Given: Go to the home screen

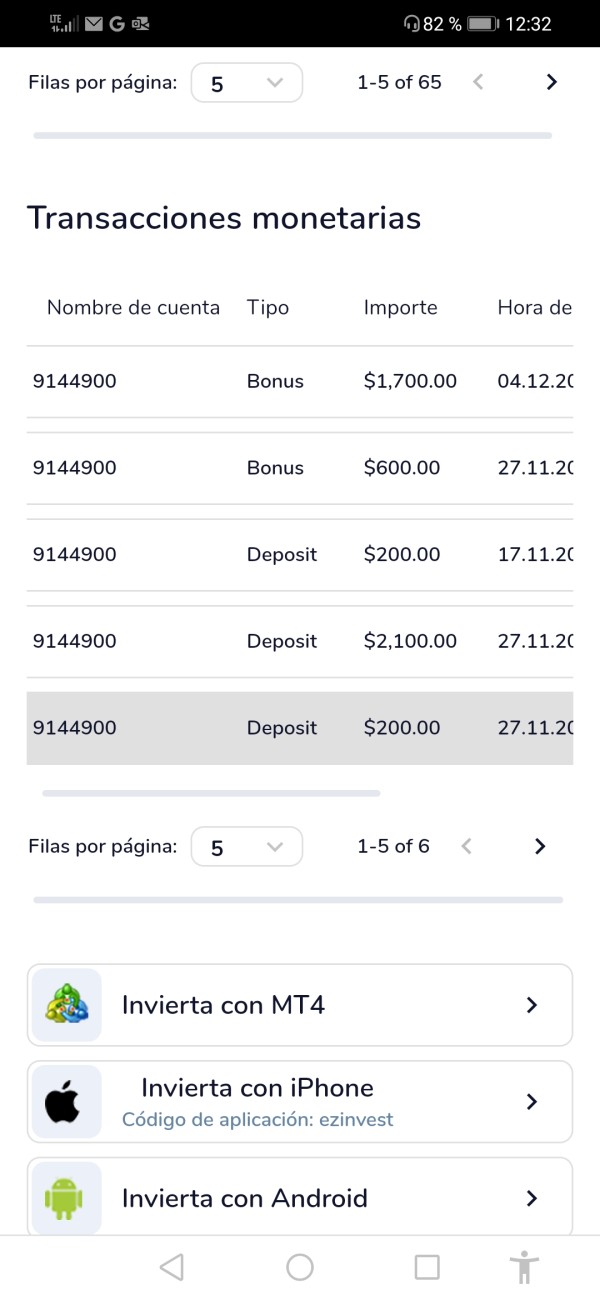Looking at the screenshot, I should (x=300, y=1268).
